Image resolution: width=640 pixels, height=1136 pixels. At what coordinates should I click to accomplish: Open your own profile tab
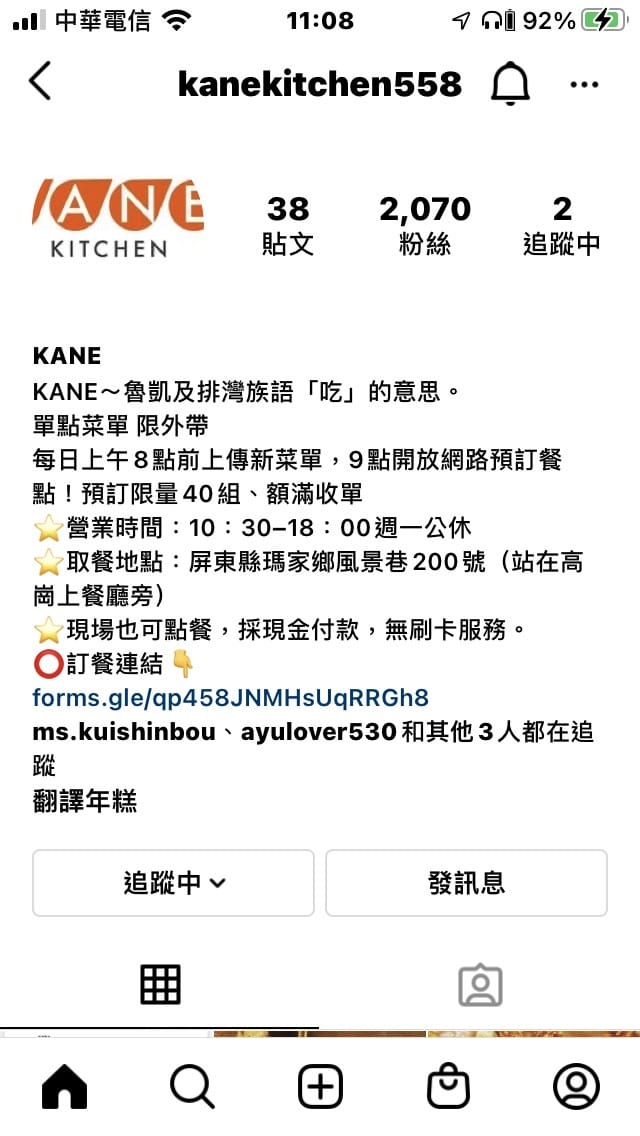tap(576, 1086)
